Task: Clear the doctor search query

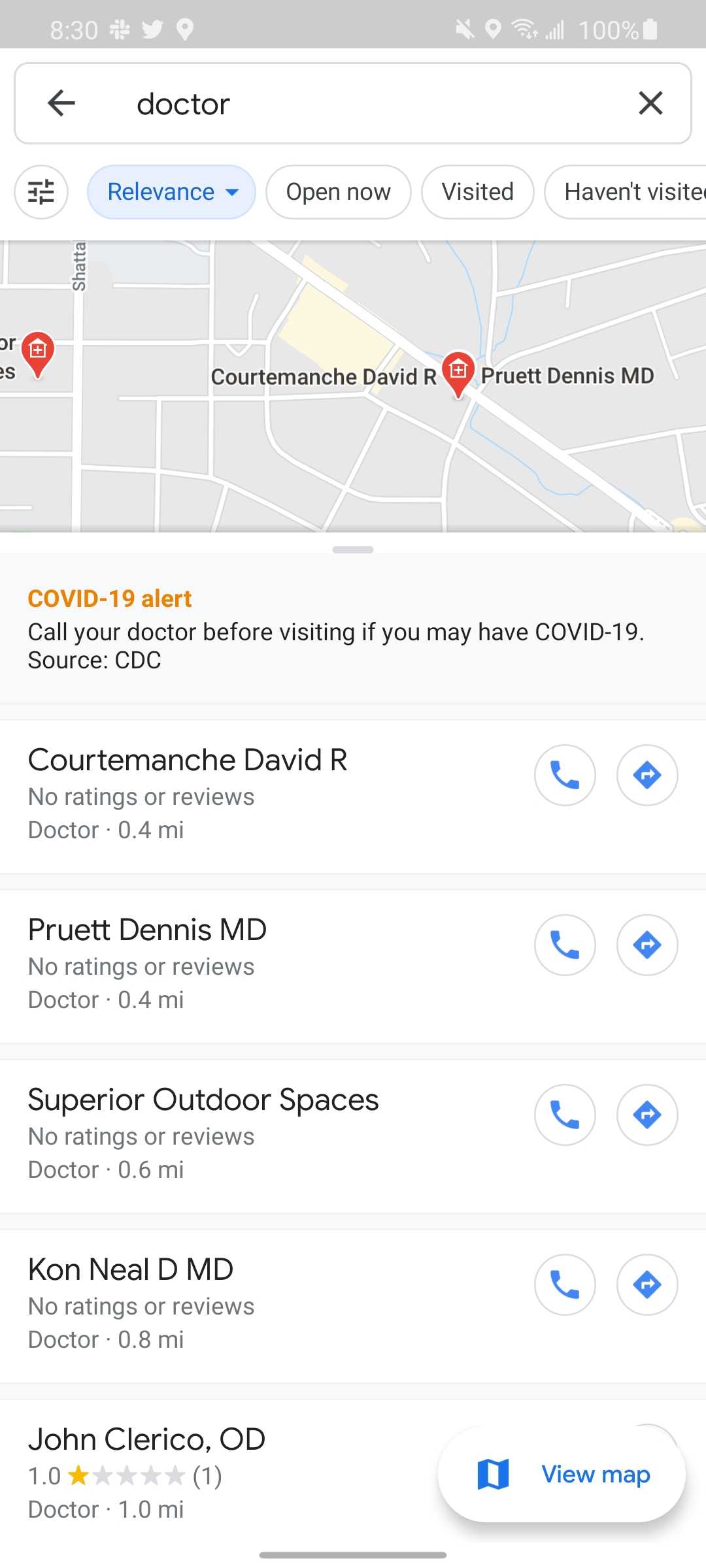Action: [650, 103]
